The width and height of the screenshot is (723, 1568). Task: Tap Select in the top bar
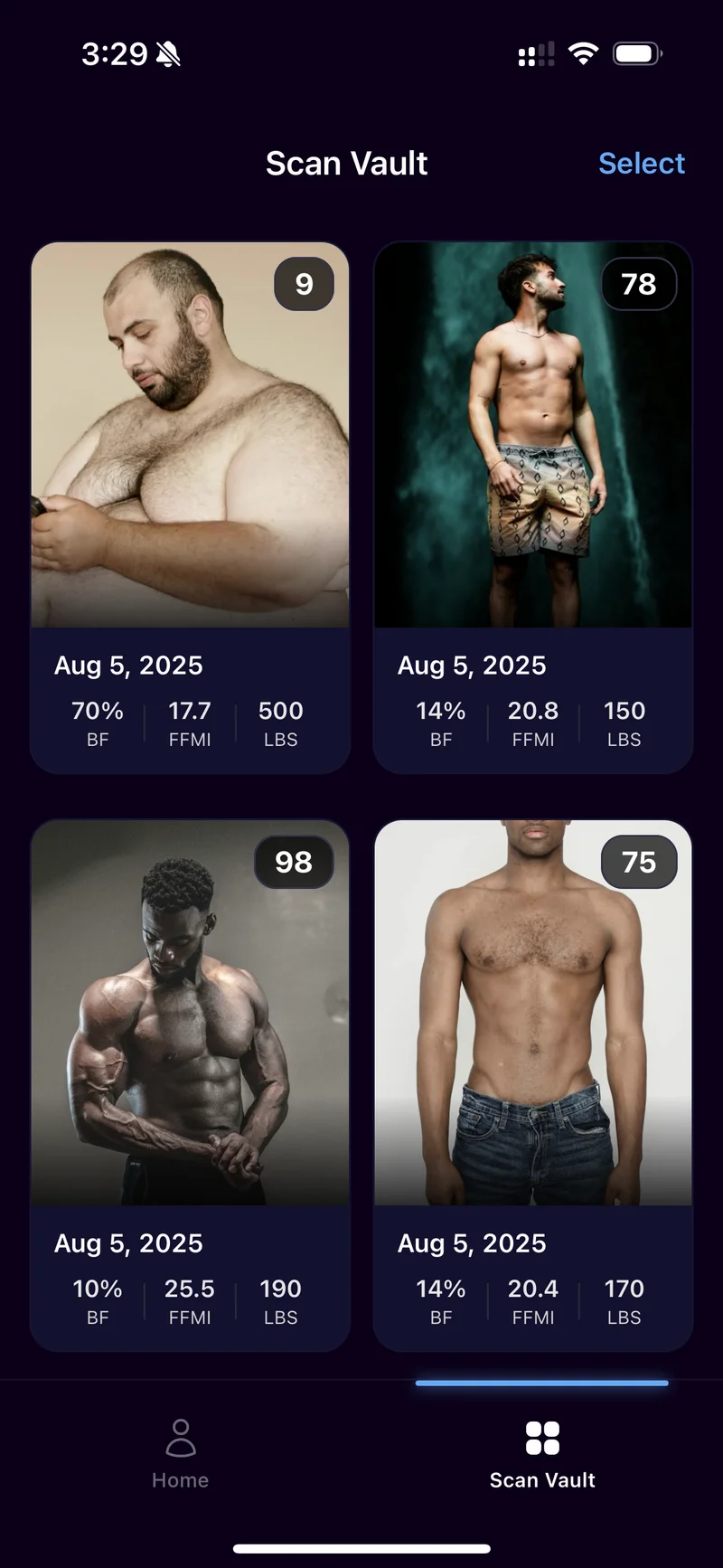pyautogui.click(x=641, y=164)
